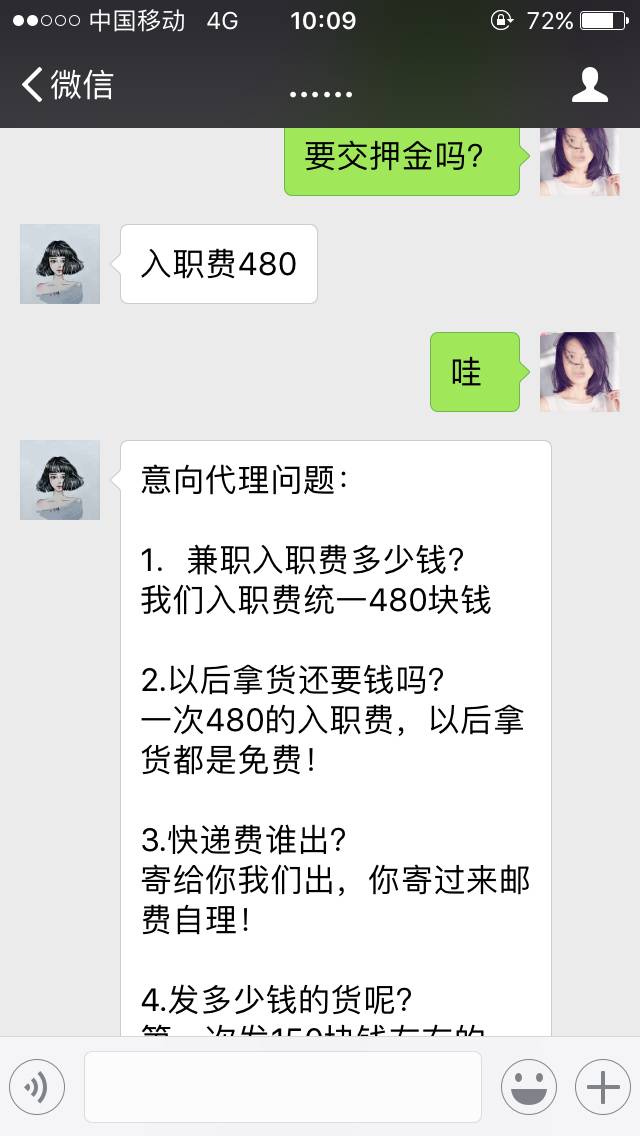Open the chat info profile icon

590,85
